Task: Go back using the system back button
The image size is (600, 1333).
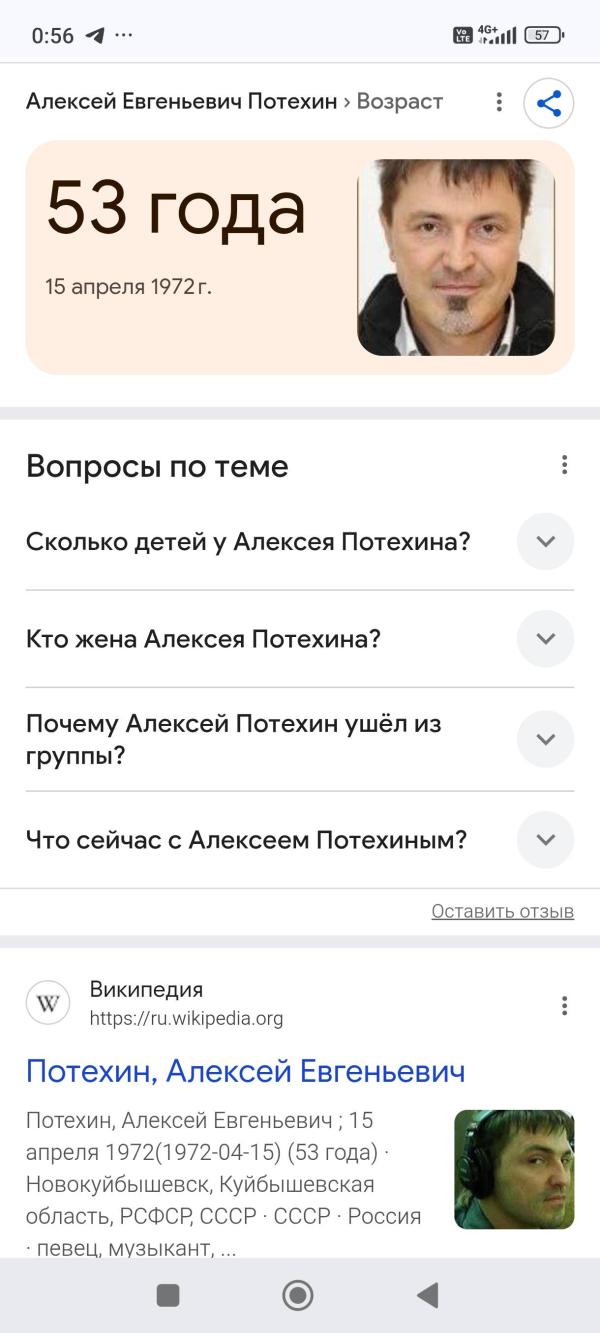Action: 427,1296
